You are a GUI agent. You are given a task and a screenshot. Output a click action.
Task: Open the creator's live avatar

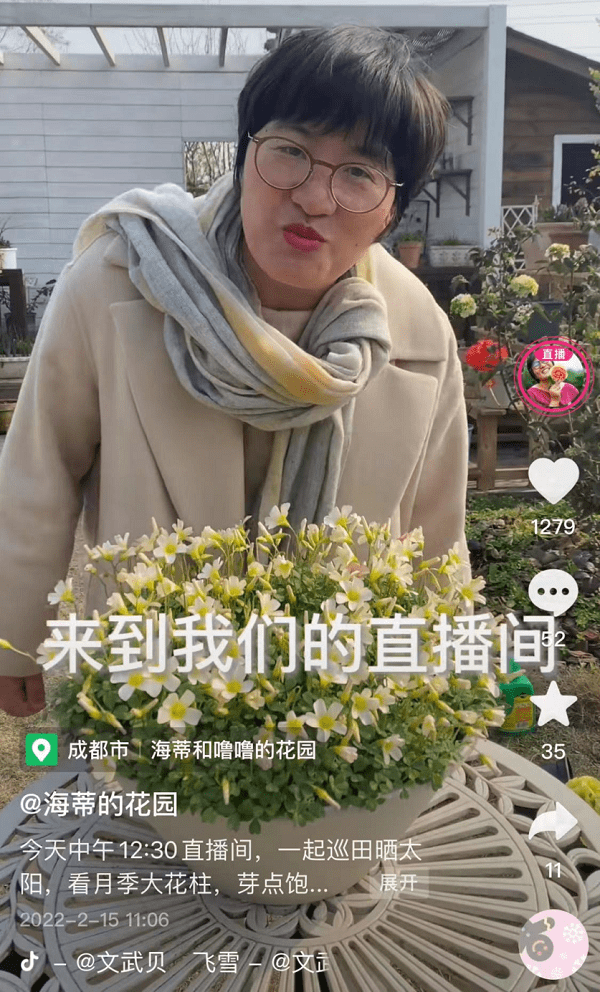point(553,376)
